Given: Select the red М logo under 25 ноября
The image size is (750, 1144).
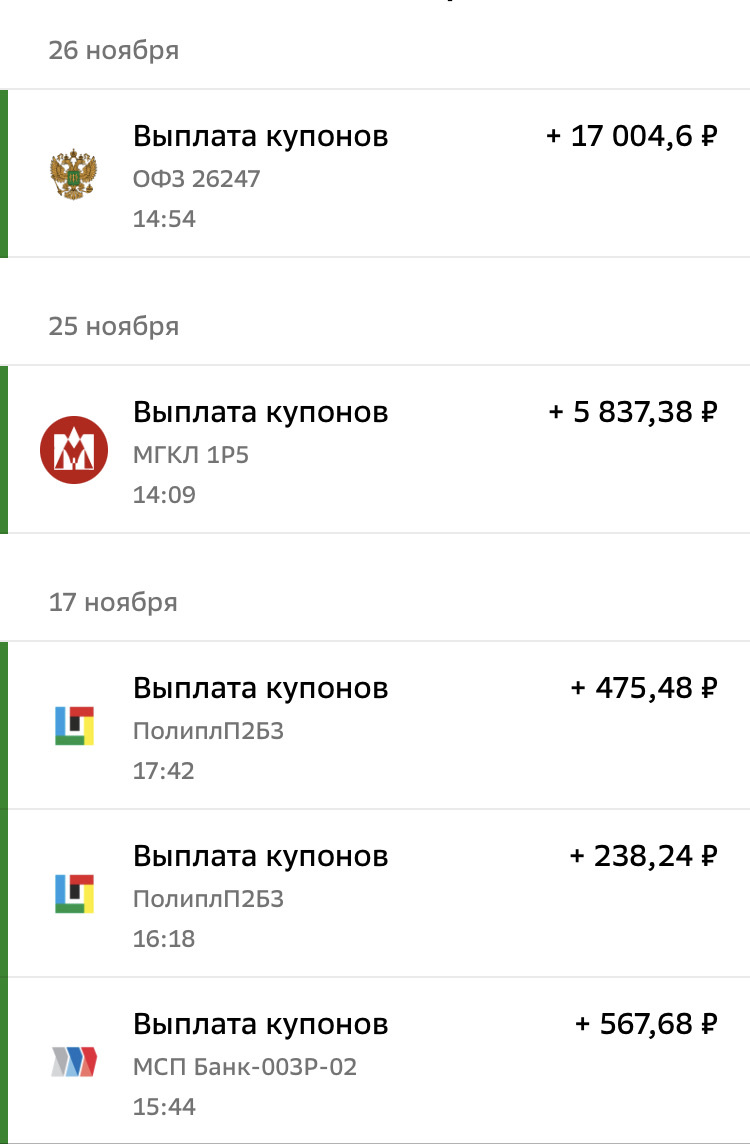Looking at the screenshot, I should 74,449.
